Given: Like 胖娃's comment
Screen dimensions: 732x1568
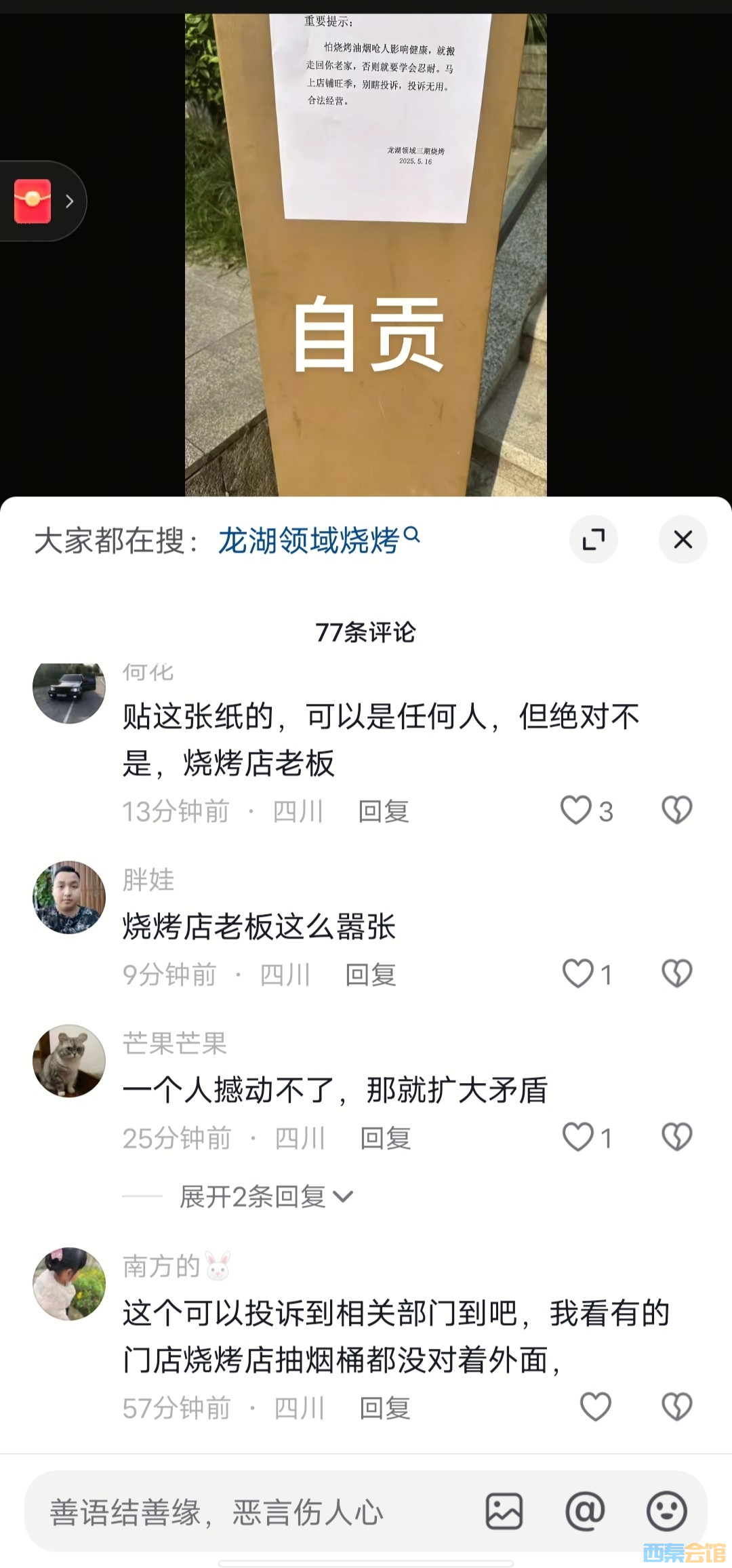Looking at the screenshot, I should (578, 974).
